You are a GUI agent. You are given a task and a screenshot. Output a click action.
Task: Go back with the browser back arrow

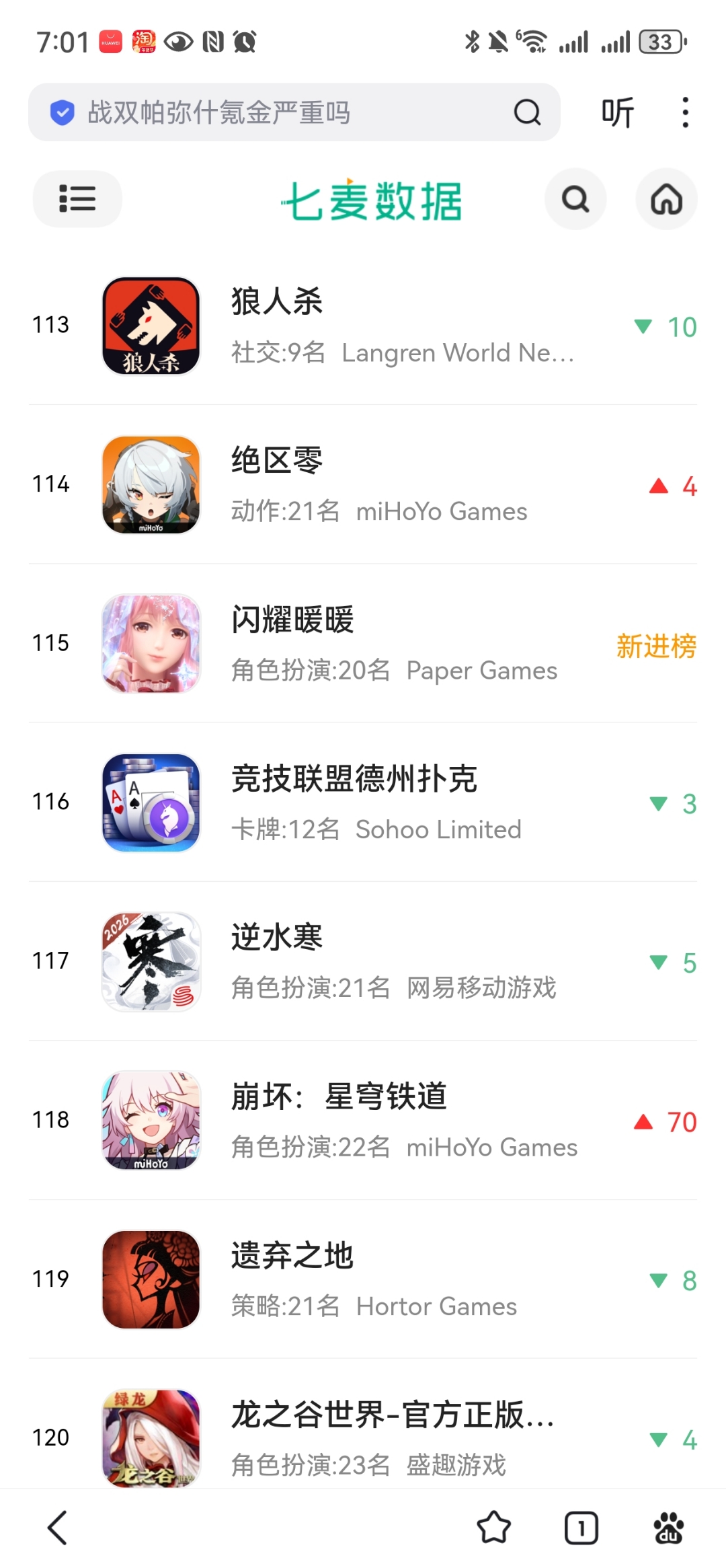point(58,1528)
